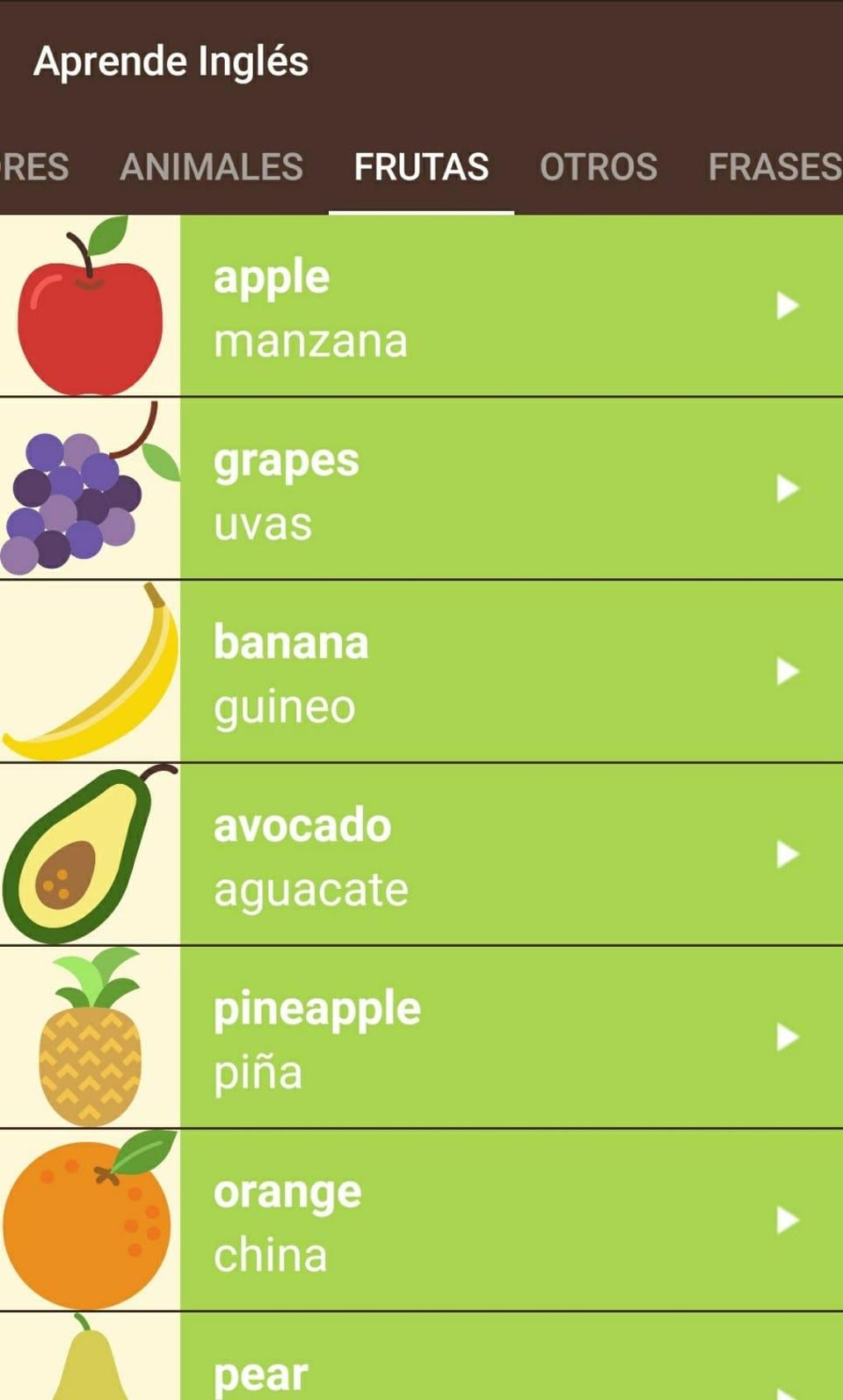Screen dimensions: 843x1400
Task: Select the FRUTAS tab
Action: 421,168
